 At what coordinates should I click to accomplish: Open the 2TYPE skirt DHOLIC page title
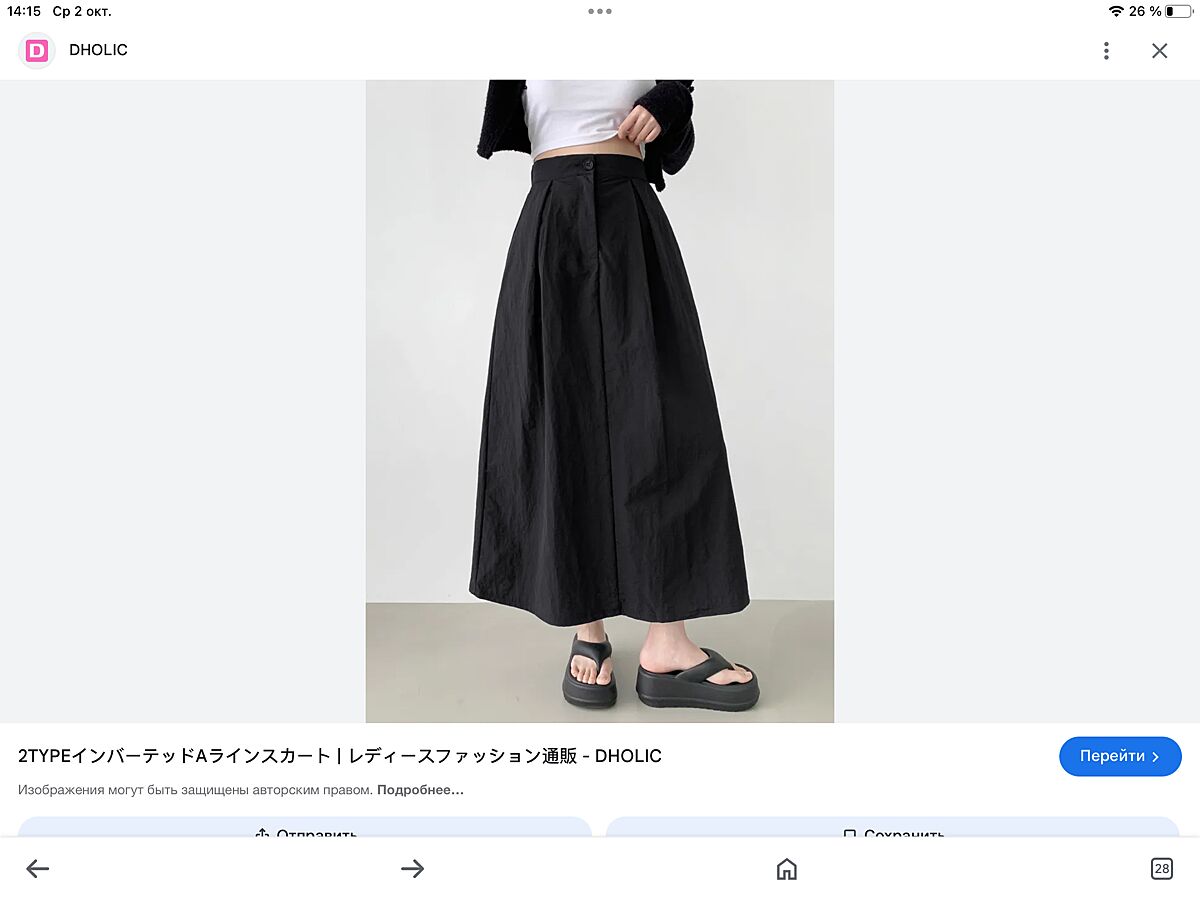click(x=340, y=756)
